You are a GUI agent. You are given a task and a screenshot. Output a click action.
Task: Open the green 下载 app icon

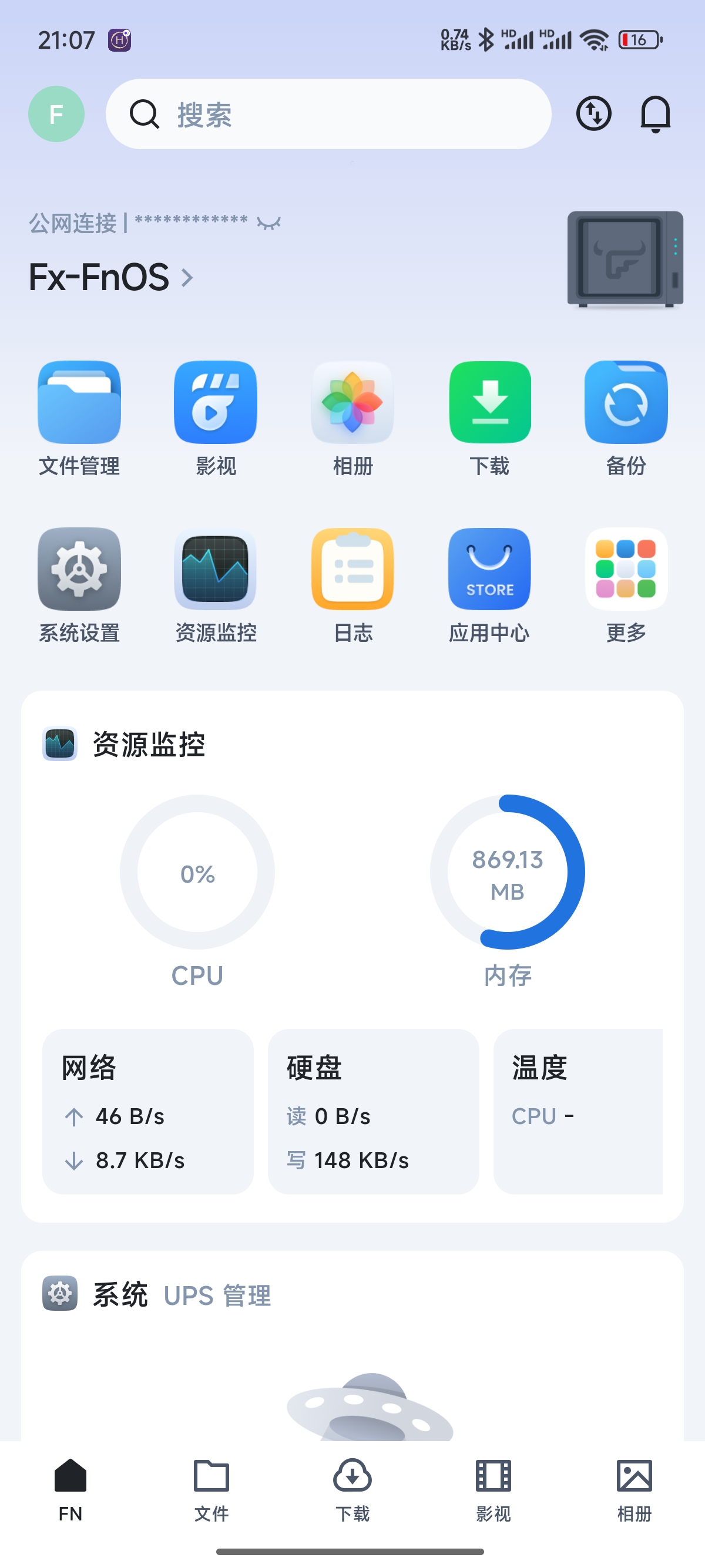click(x=489, y=403)
